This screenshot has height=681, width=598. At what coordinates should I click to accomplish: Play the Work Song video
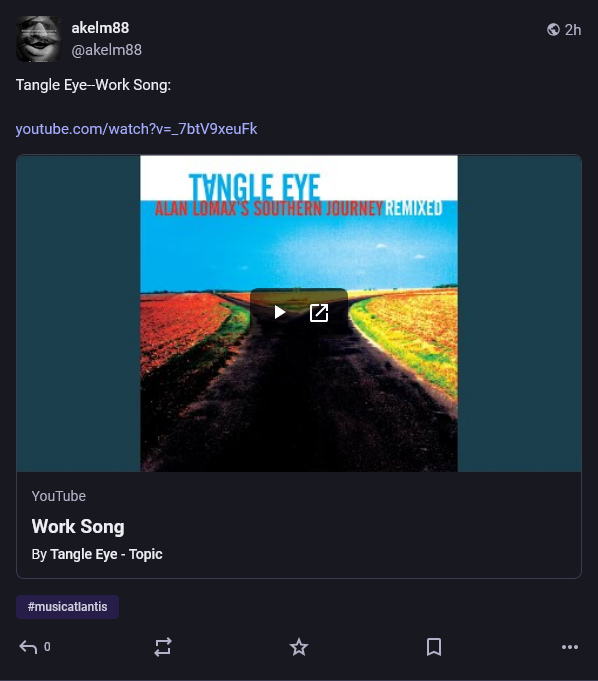pos(280,312)
